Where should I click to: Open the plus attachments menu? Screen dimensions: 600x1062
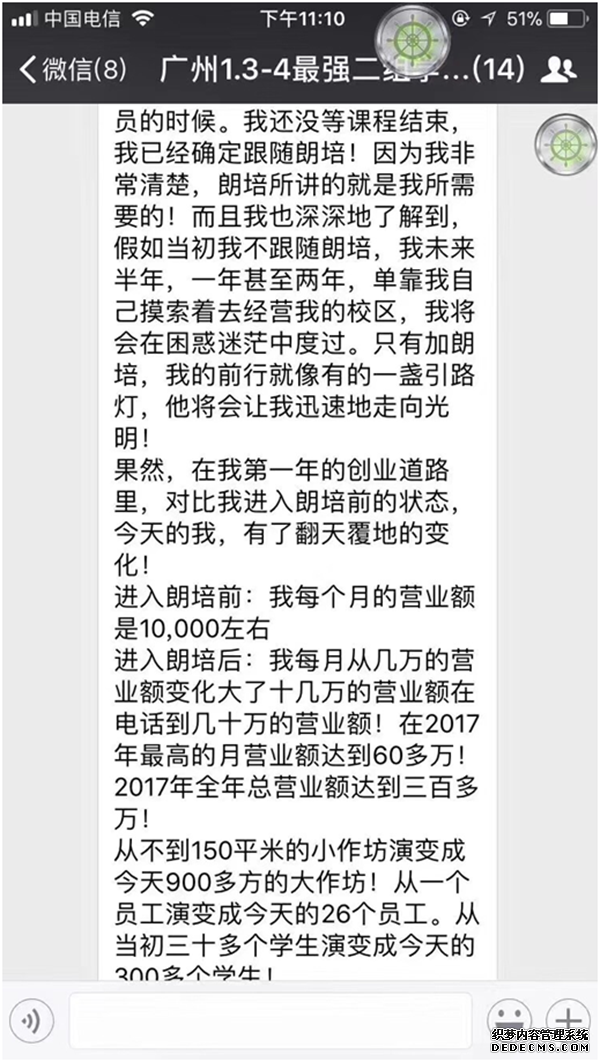point(566,1020)
